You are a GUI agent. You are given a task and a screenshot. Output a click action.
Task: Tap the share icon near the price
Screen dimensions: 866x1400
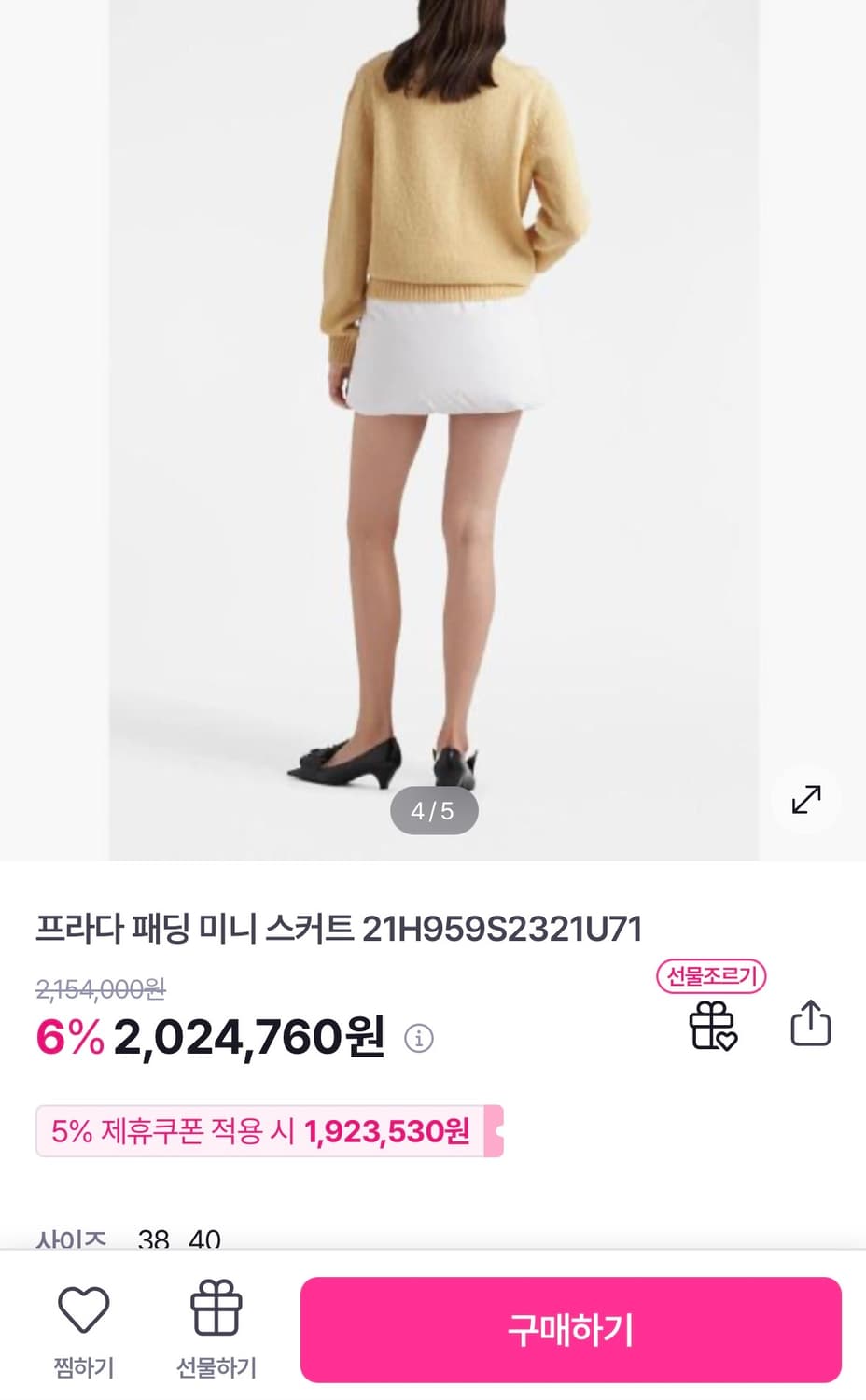tap(810, 1023)
